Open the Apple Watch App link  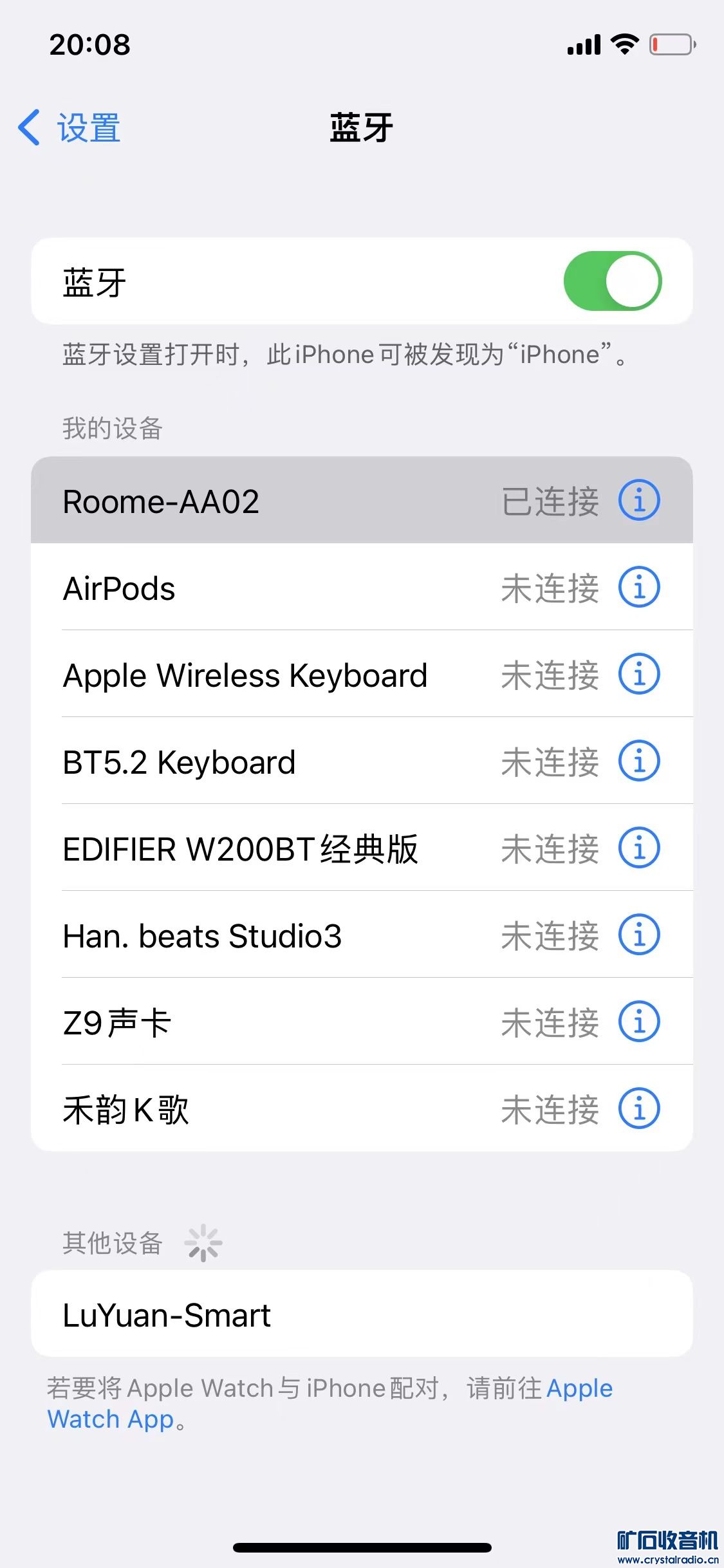[109, 1419]
